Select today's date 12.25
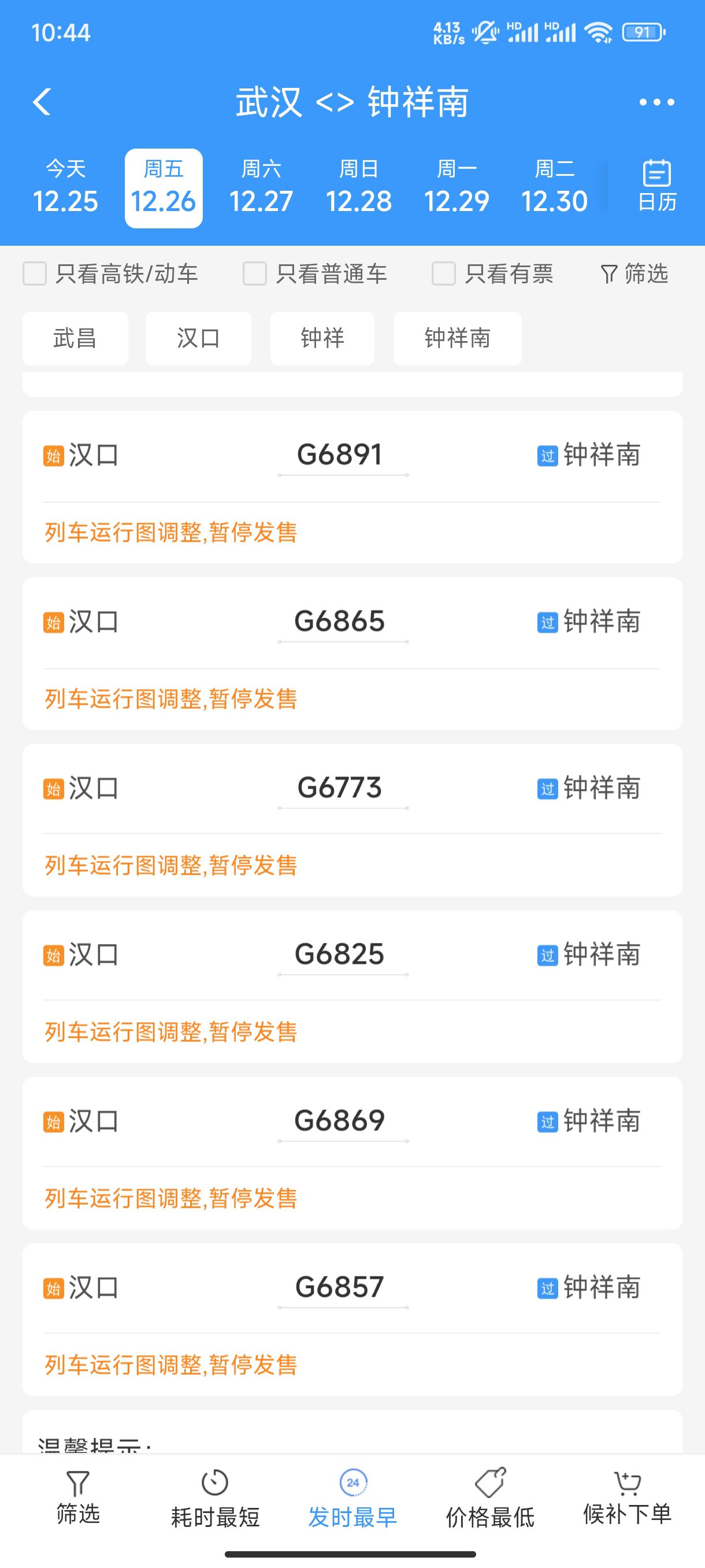This screenshot has width=705, height=1568. click(65, 188)
